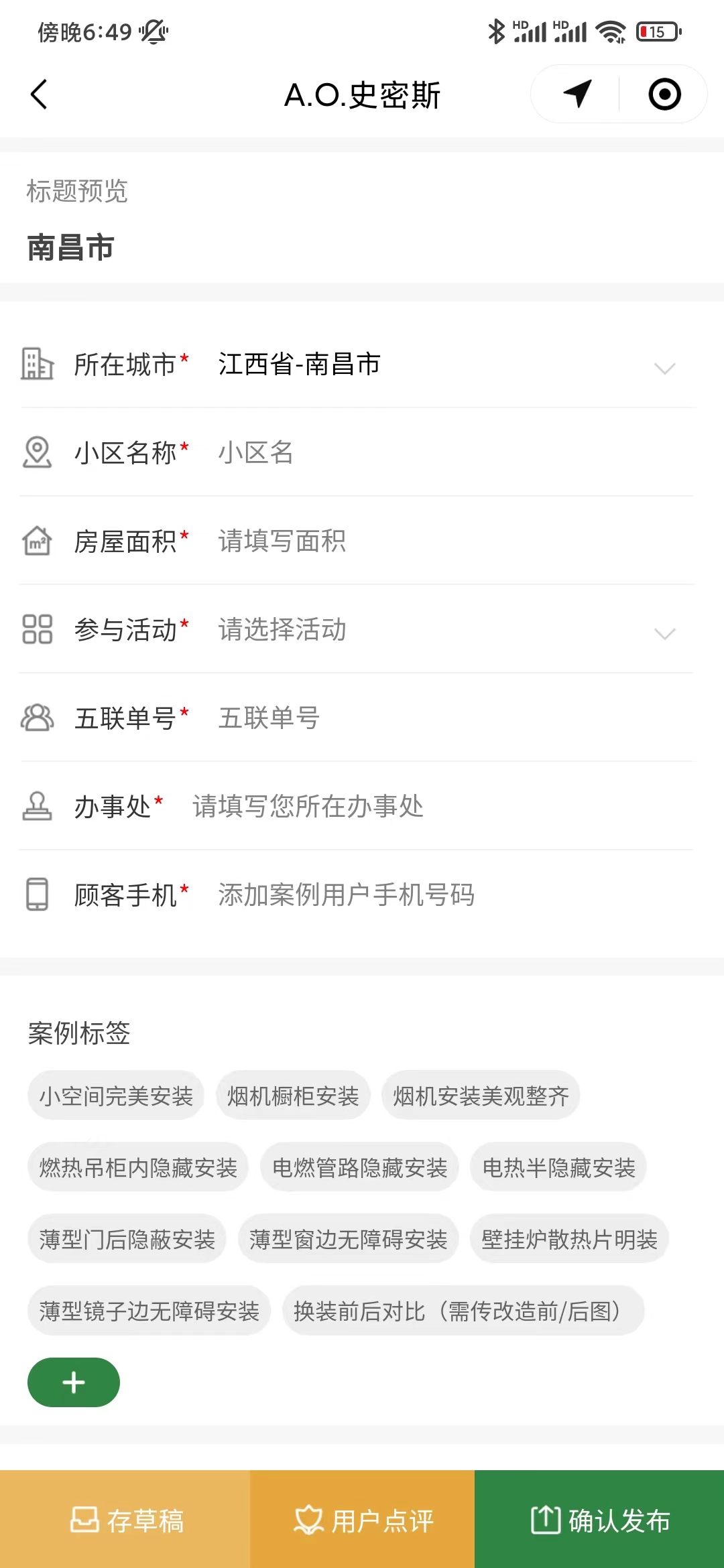Focus the 小区名称 input field
Screen dimensions: 724x1568
click(x=442, y=453)
